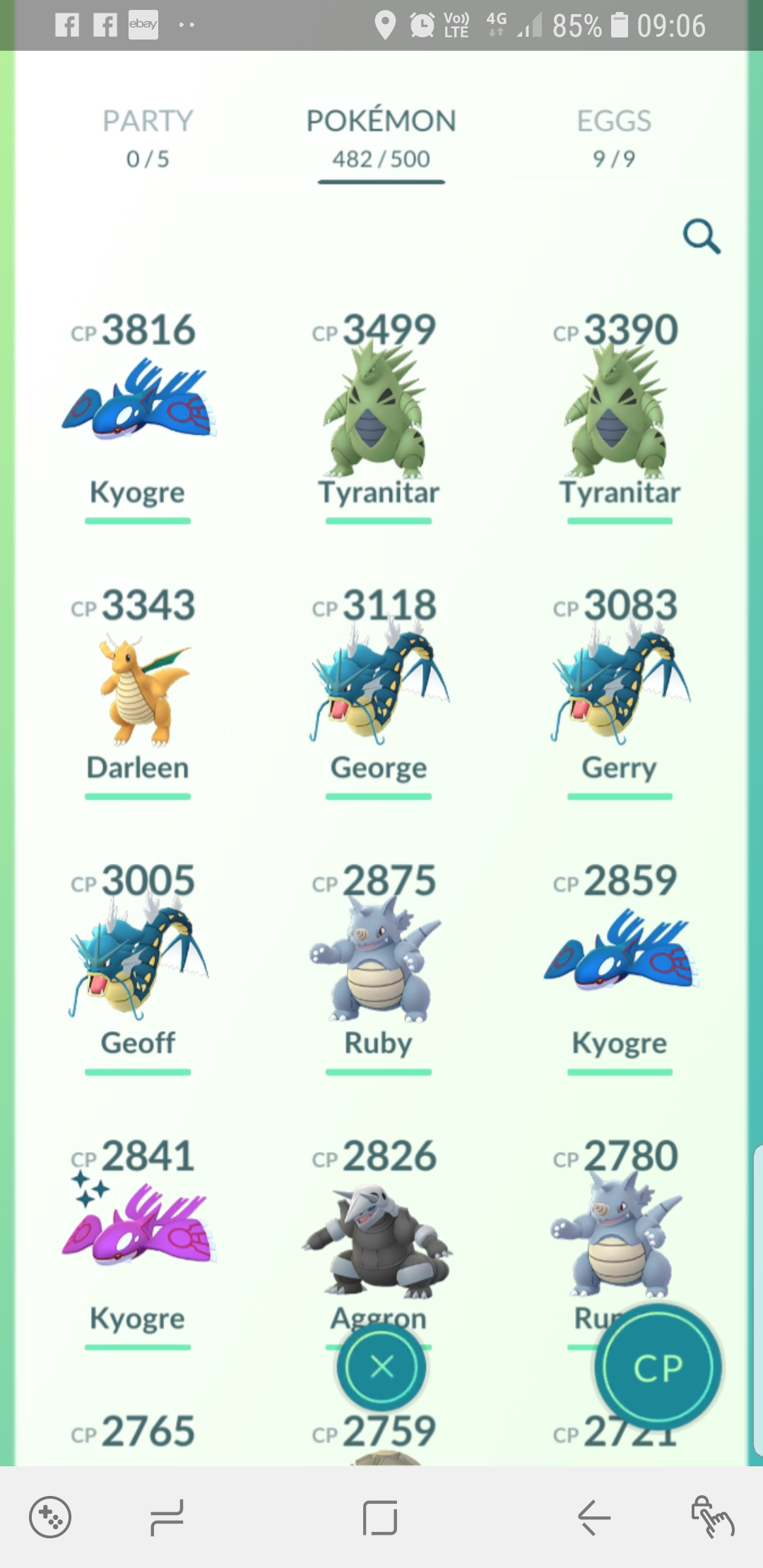Switch to the Eggs tab
Viewport: 763px width, 1568px height.
(x=614, y=138)
